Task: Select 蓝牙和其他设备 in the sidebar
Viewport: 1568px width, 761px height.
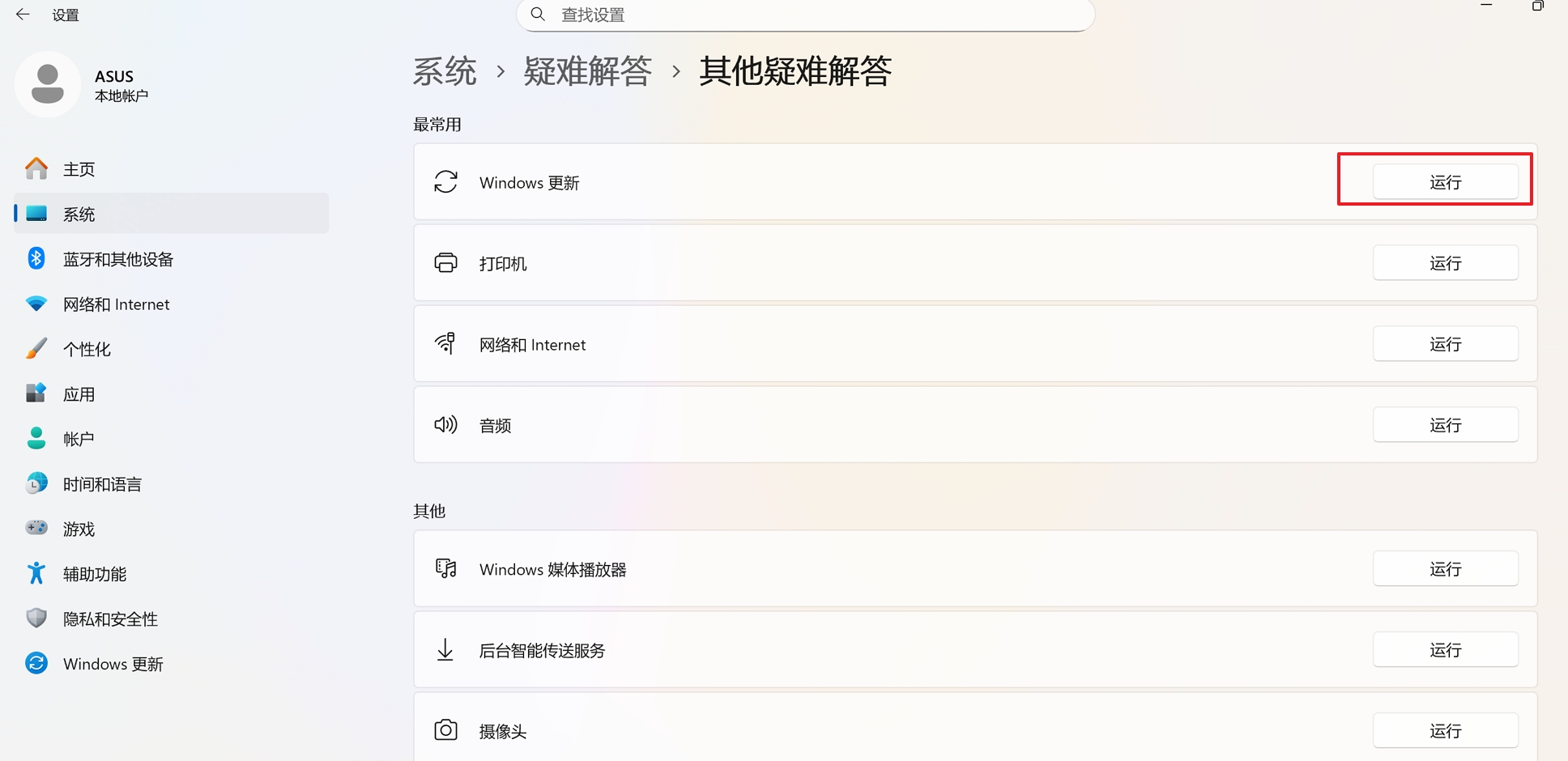Action: tap(118, 259)
